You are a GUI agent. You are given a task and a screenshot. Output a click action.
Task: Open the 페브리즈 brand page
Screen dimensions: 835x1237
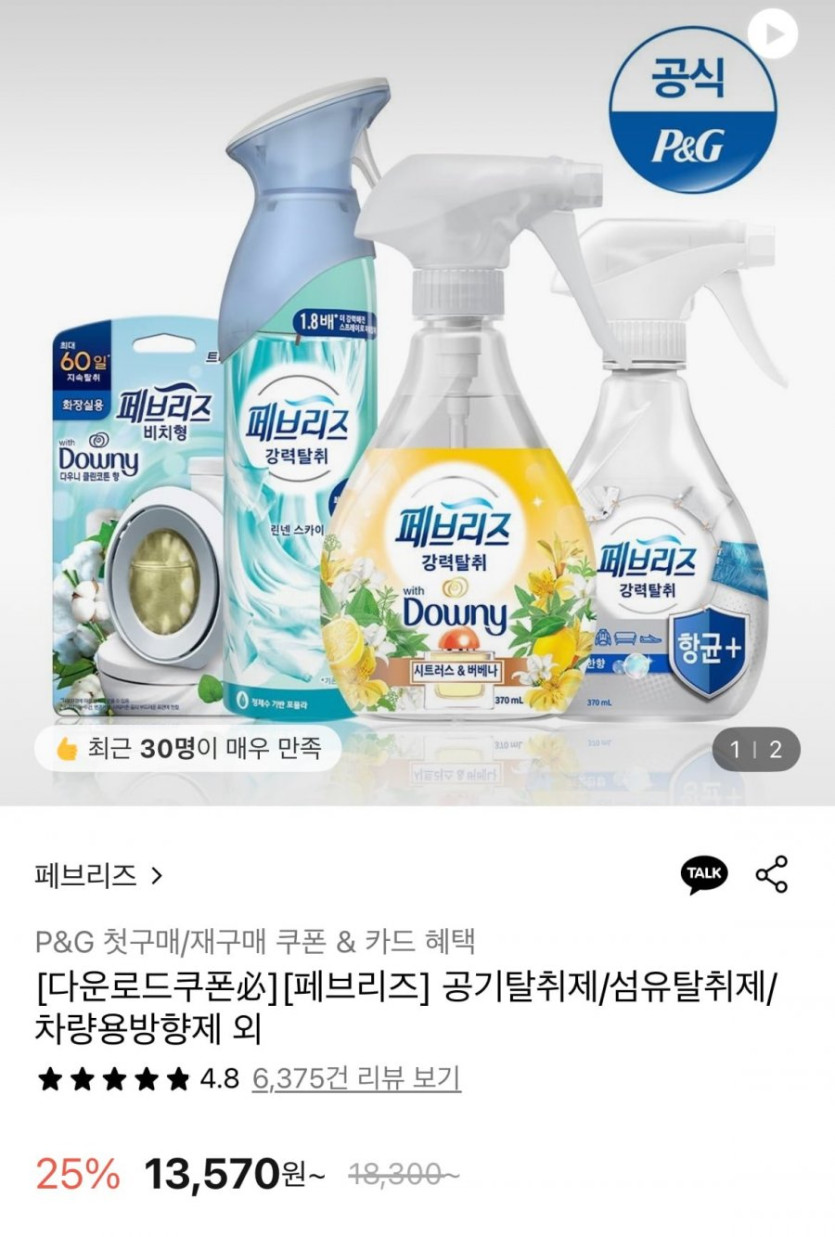click(98, 876)
